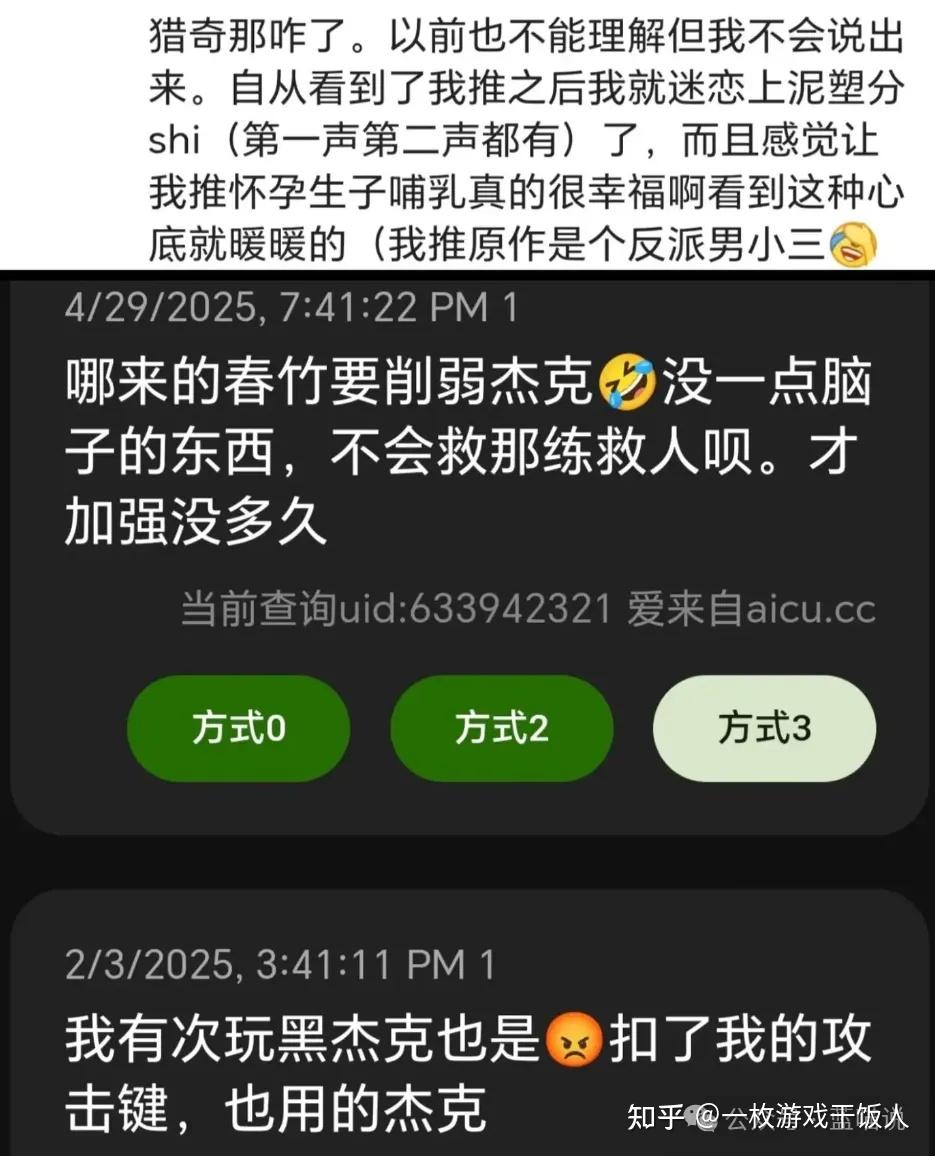935x1156 pixels.
Task: Toggle the highlighted 方式3 mode
Action: tap(764, 728)
